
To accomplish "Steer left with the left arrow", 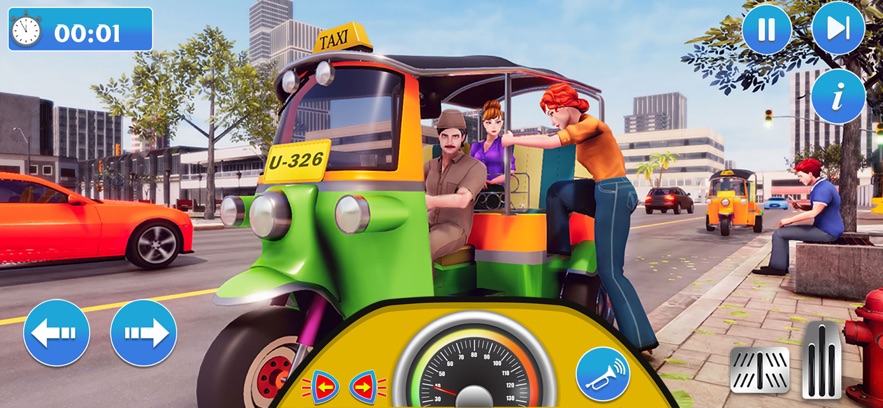I will (56, 333).
